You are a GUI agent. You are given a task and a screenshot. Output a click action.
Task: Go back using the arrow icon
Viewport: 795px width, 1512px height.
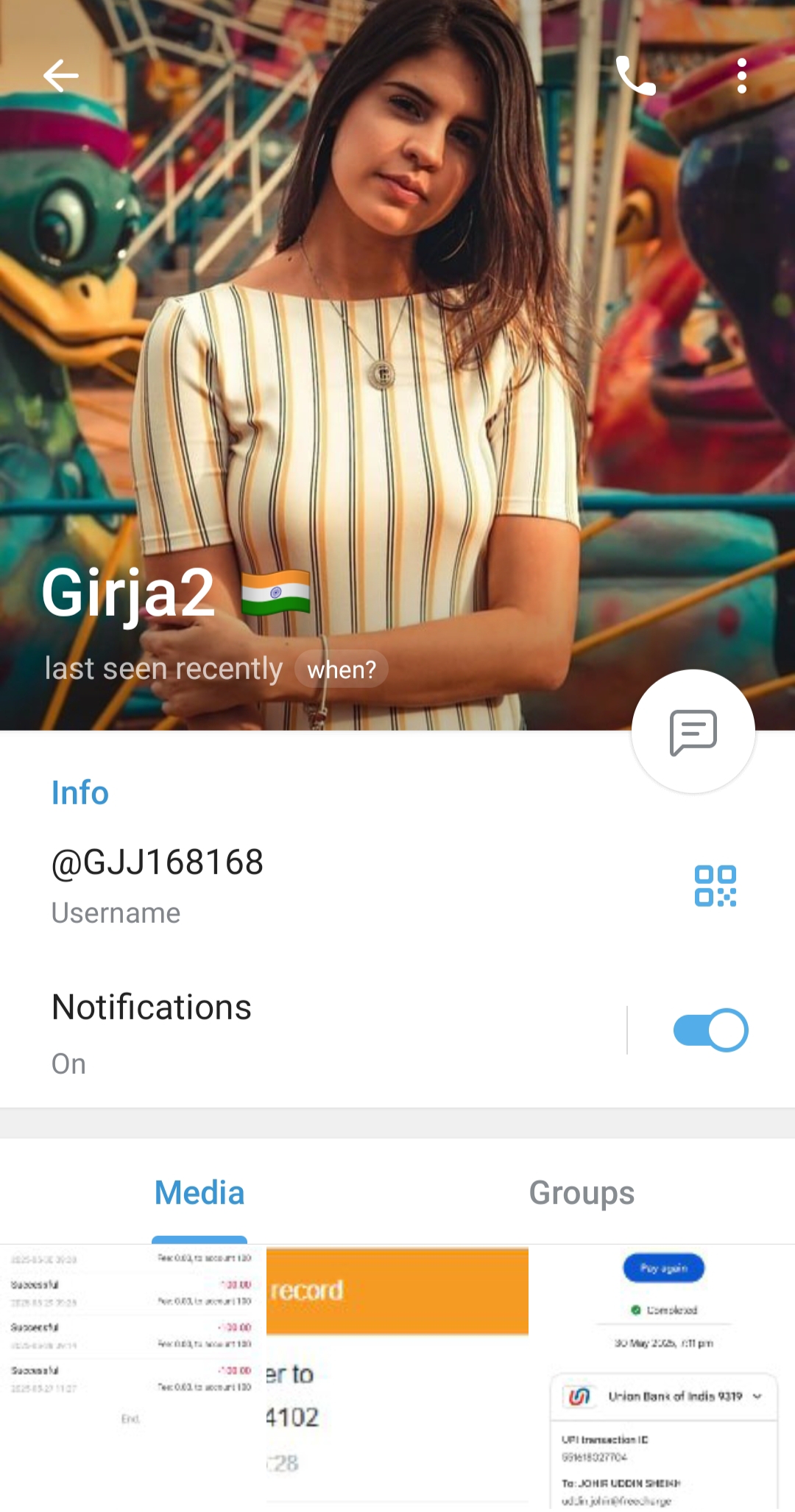61,75
